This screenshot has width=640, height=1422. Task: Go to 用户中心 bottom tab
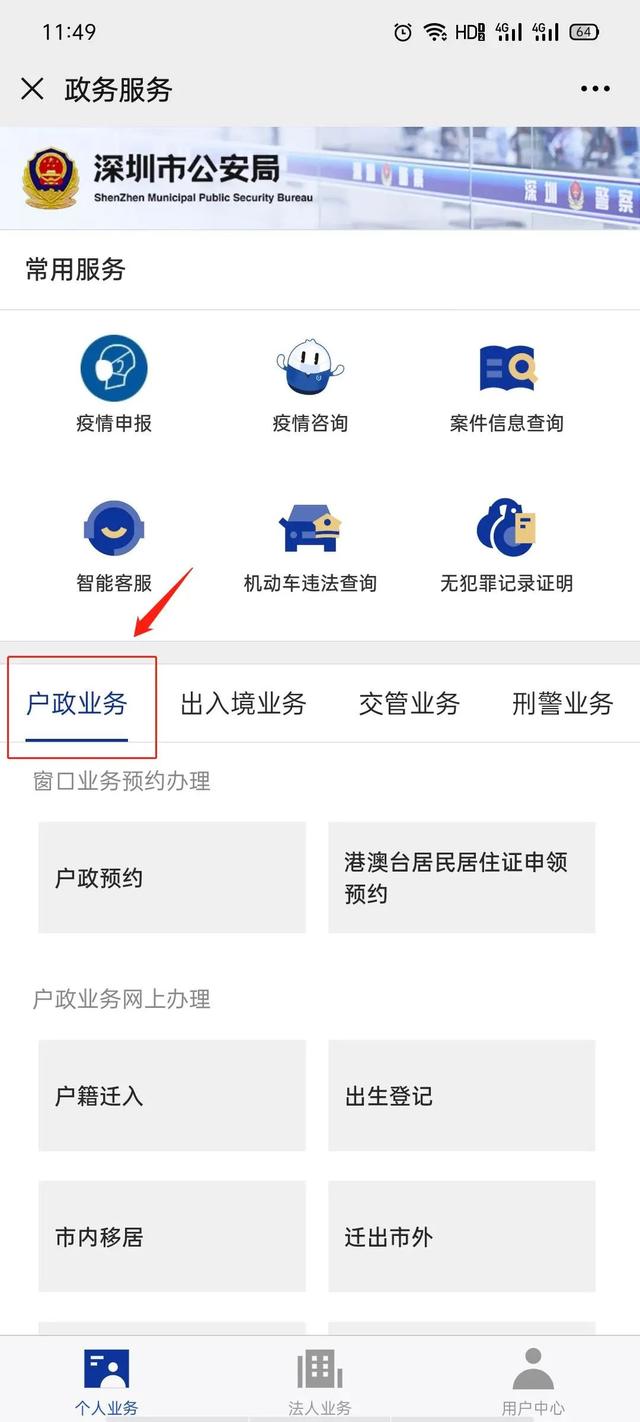(533, 1381)
